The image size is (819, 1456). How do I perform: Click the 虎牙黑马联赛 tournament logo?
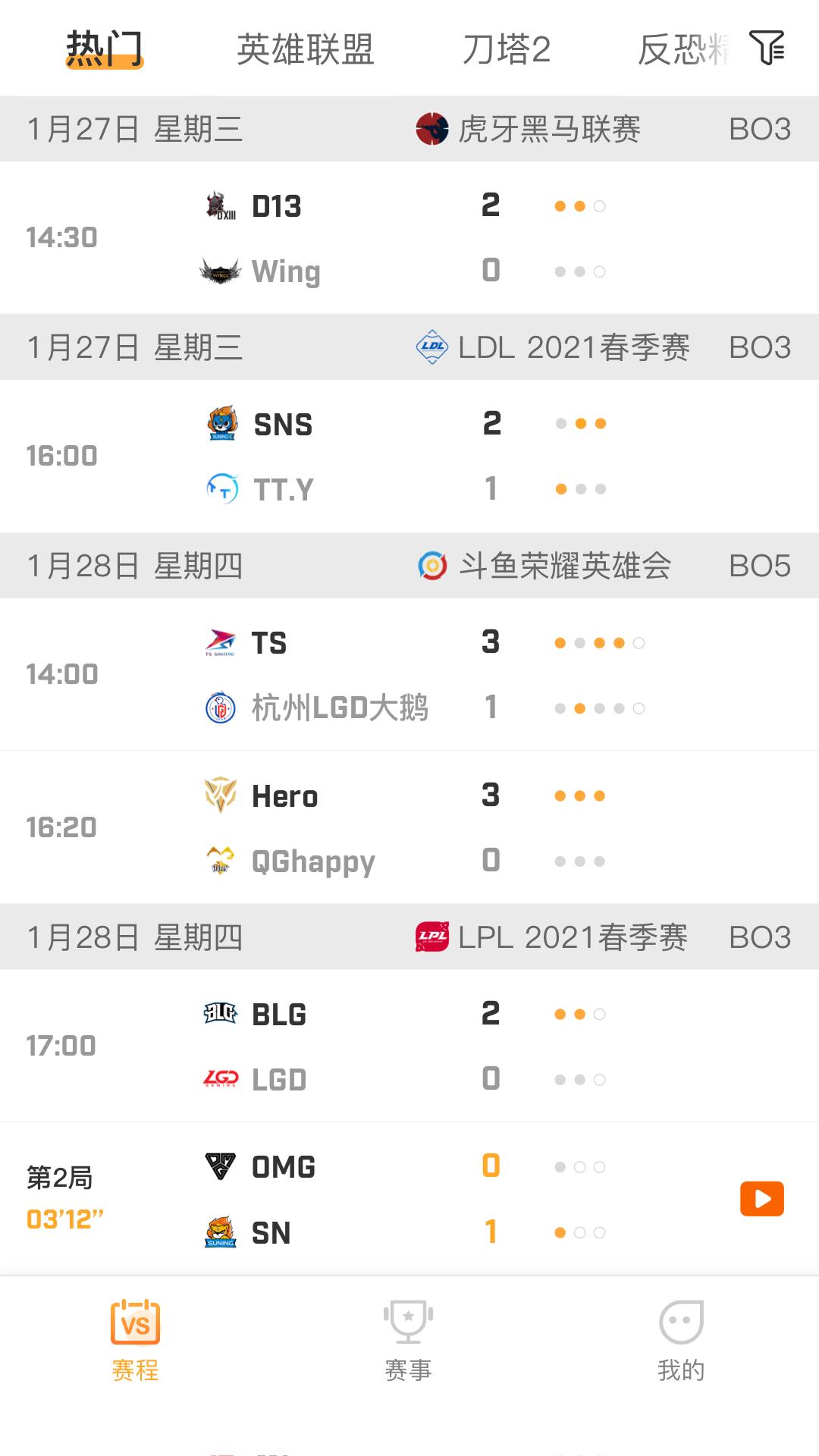point(431,129)
